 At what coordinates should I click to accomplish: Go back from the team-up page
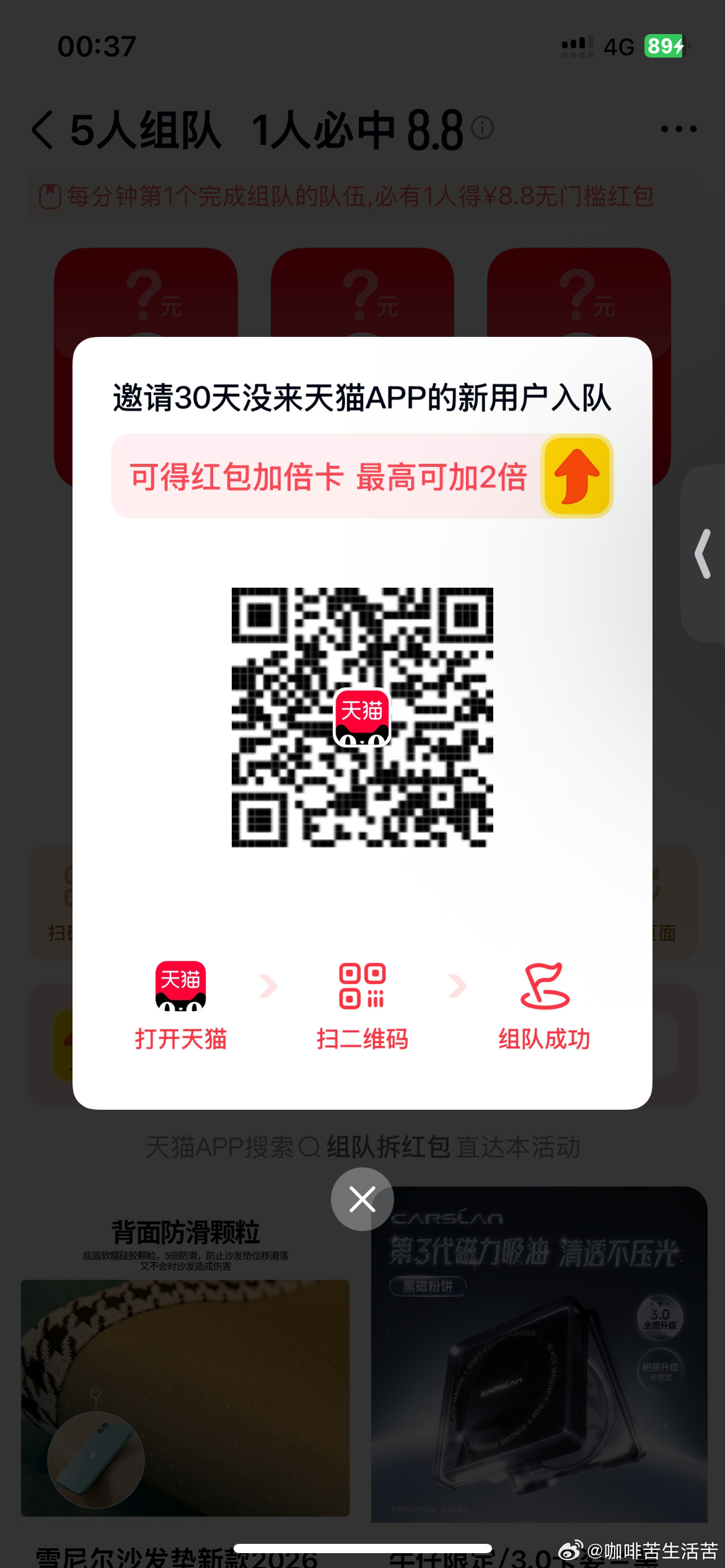(43, 130)
